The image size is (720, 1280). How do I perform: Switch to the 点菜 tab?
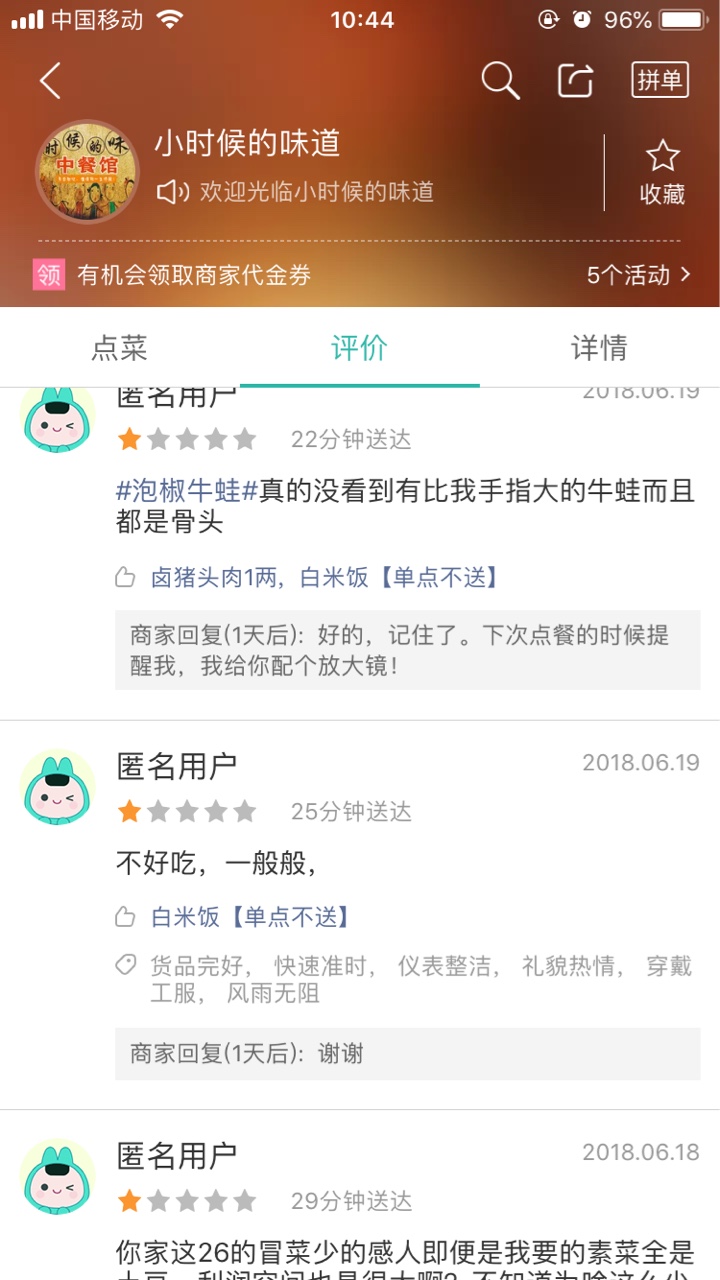[120, 348]
